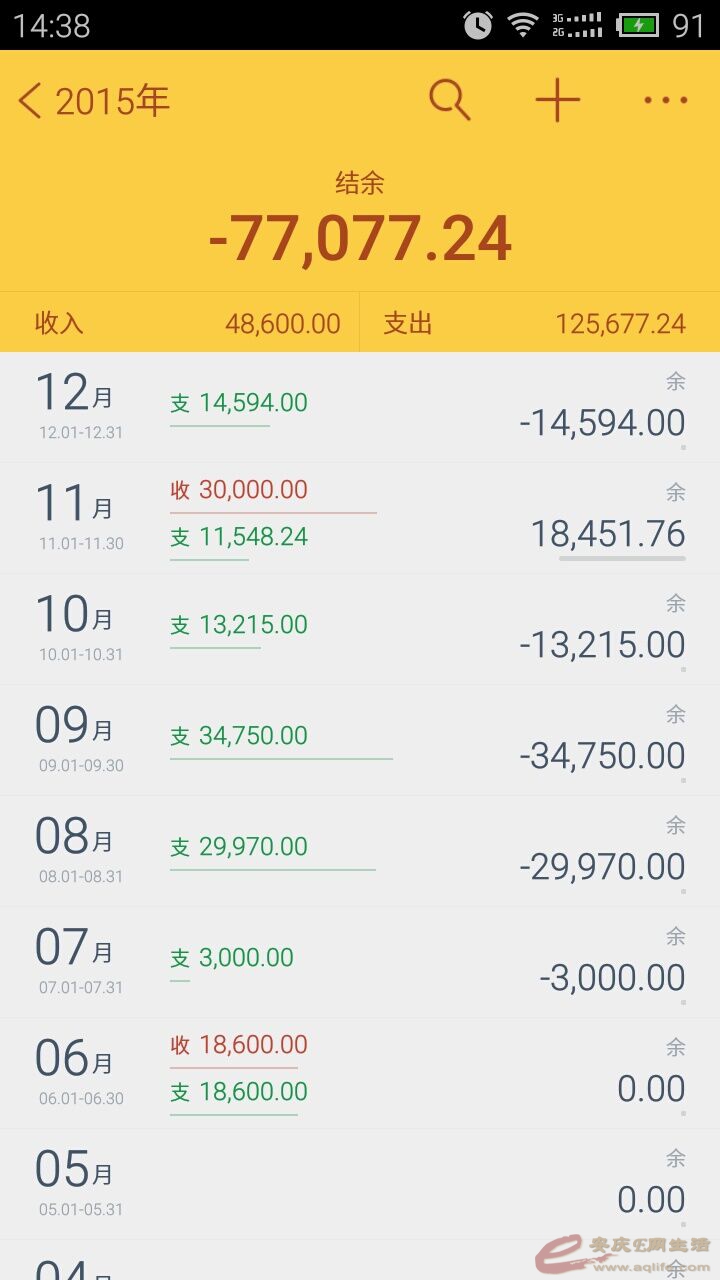Image resolution: width=720 pixels, height=1280 pixels.
Task: Open the three-dot overflow menu
Action: (x=665, y=100)
